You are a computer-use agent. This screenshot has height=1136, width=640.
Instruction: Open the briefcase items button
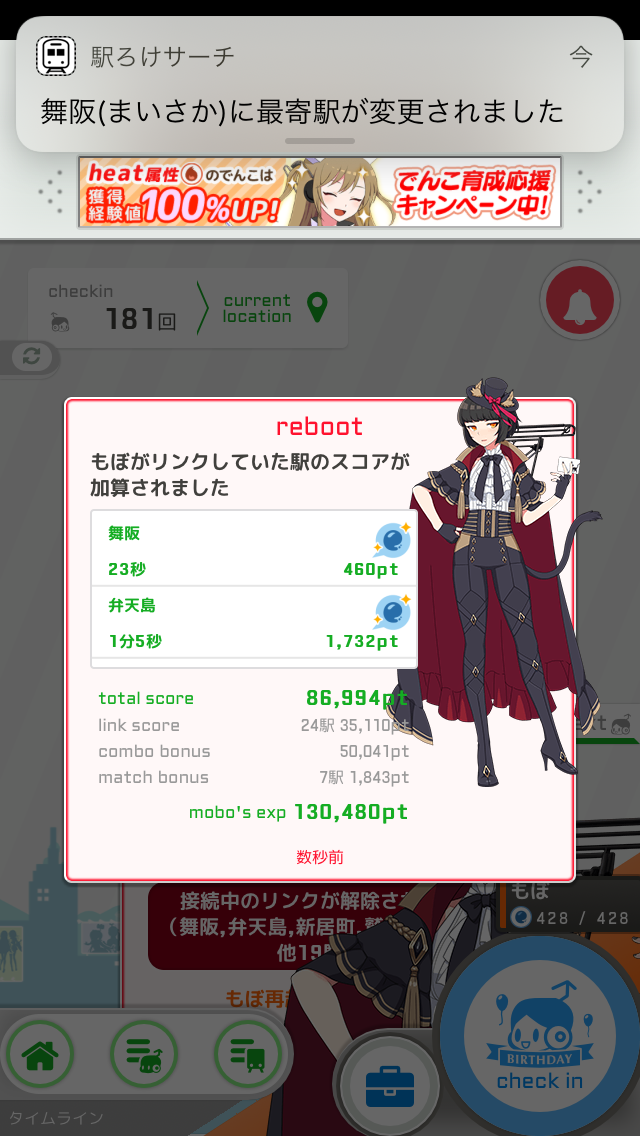point(389,1085)
